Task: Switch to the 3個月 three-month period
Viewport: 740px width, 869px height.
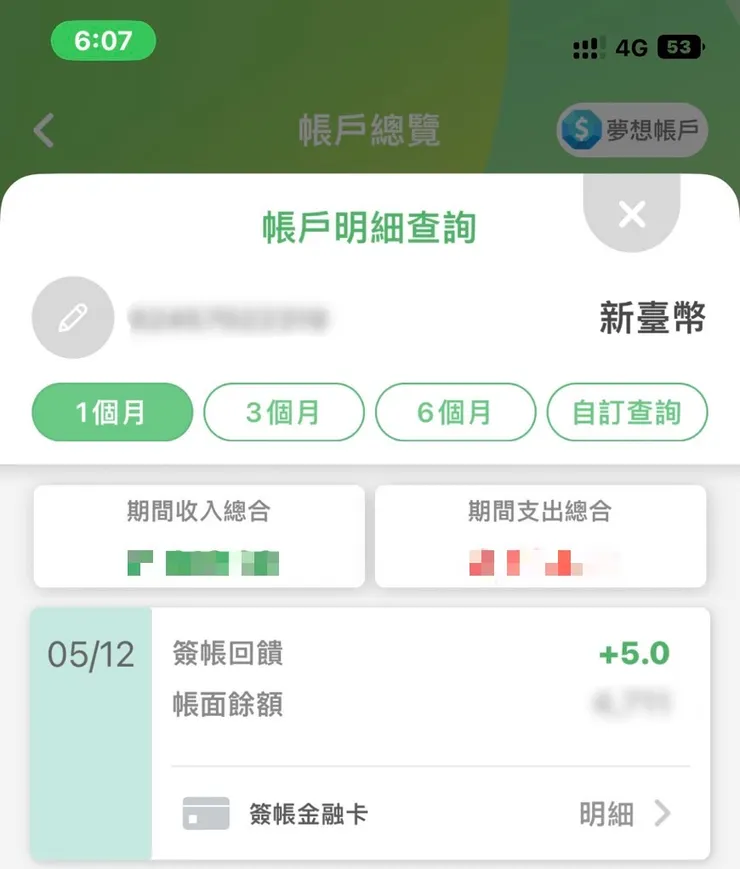Action: click(x=283, y=412)
